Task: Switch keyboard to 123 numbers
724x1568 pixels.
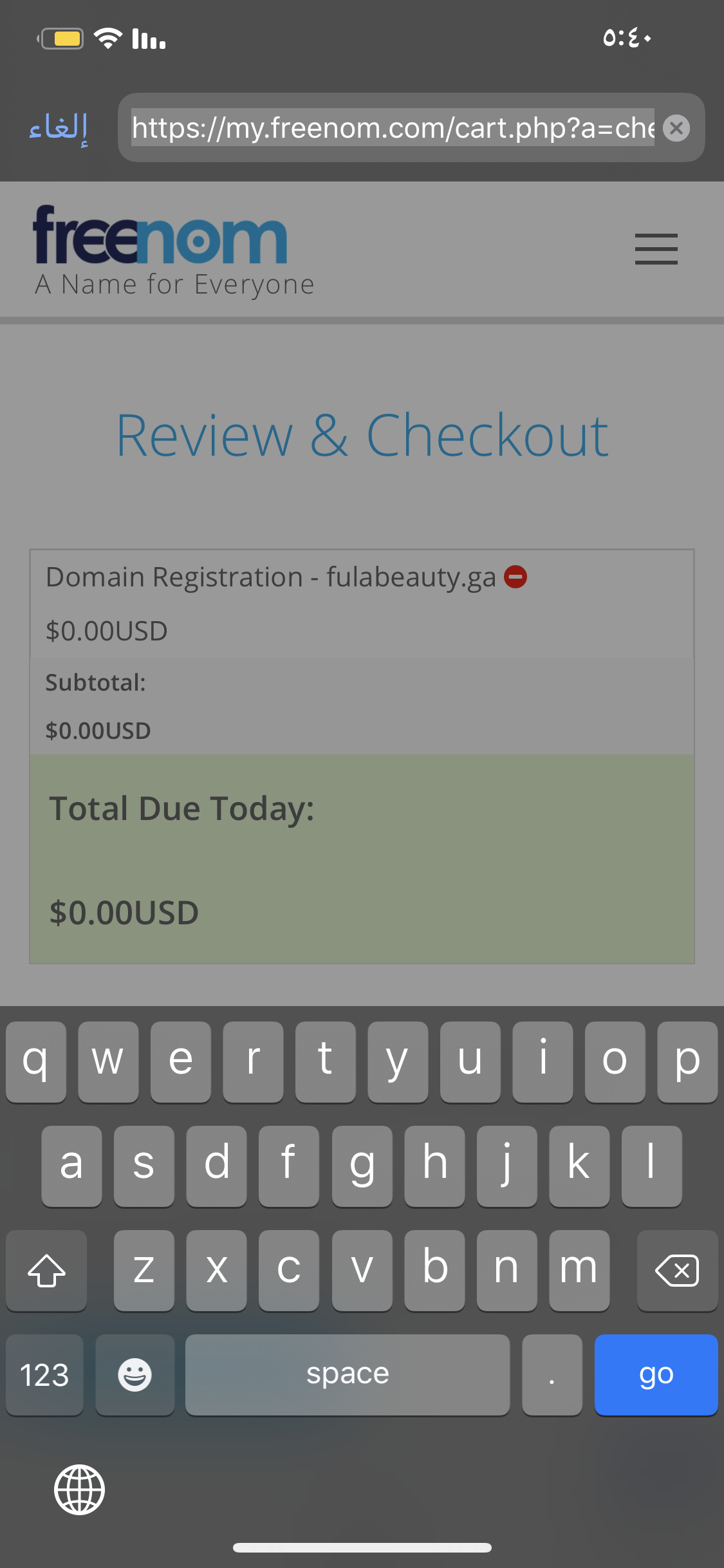Action: click(x=44, y=1375)
